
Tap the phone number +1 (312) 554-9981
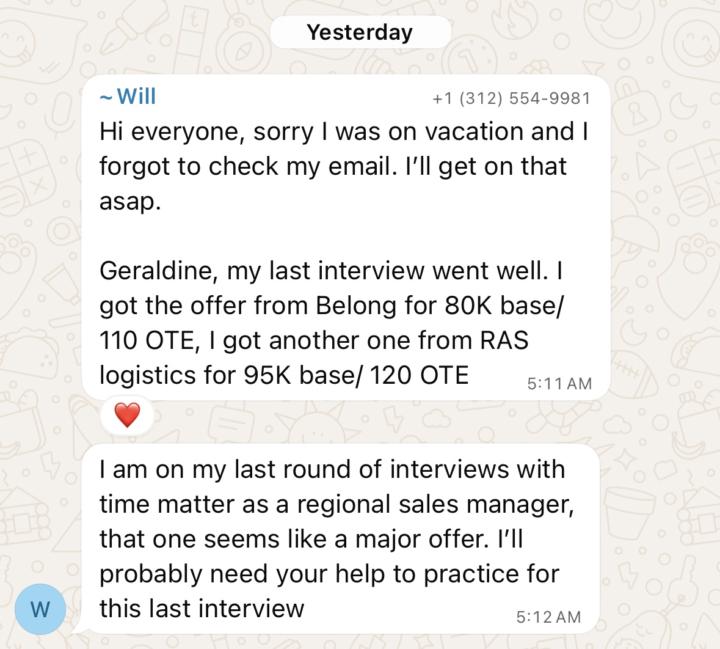tap(511, 98)
